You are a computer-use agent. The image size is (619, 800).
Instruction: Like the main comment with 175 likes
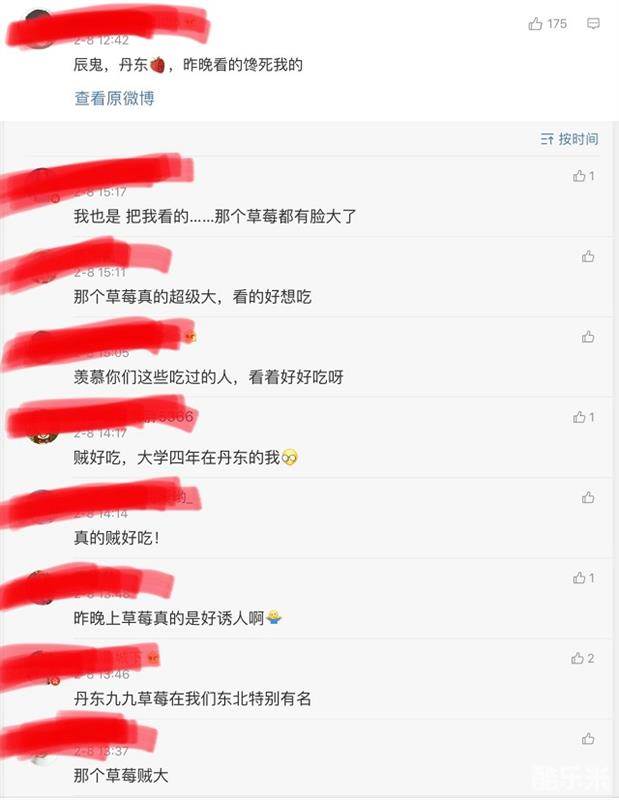point(536,24)
